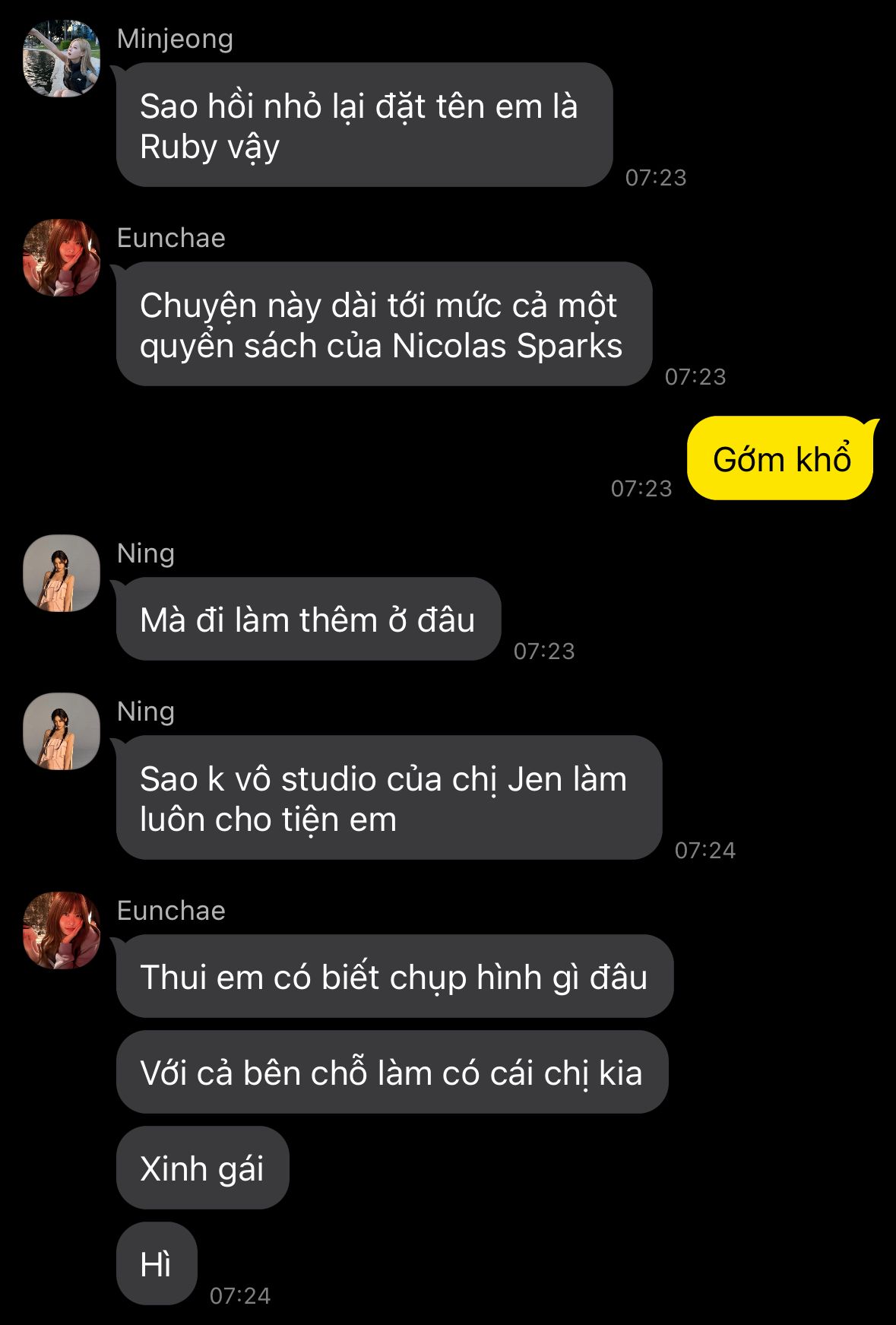Open Eunchae's avatar beside the Nicolas Sparks message
Viewport: 896px width, 1325px height.
62,258
